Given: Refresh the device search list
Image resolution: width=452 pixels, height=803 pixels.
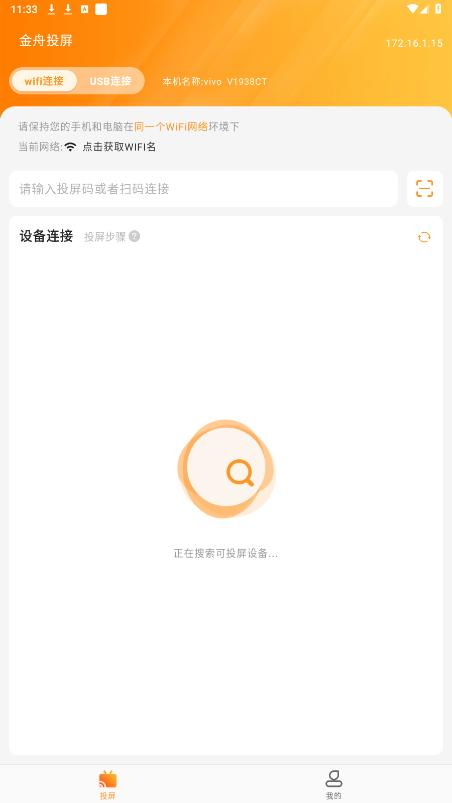Looking at the screenshot, I should [424, 237].
